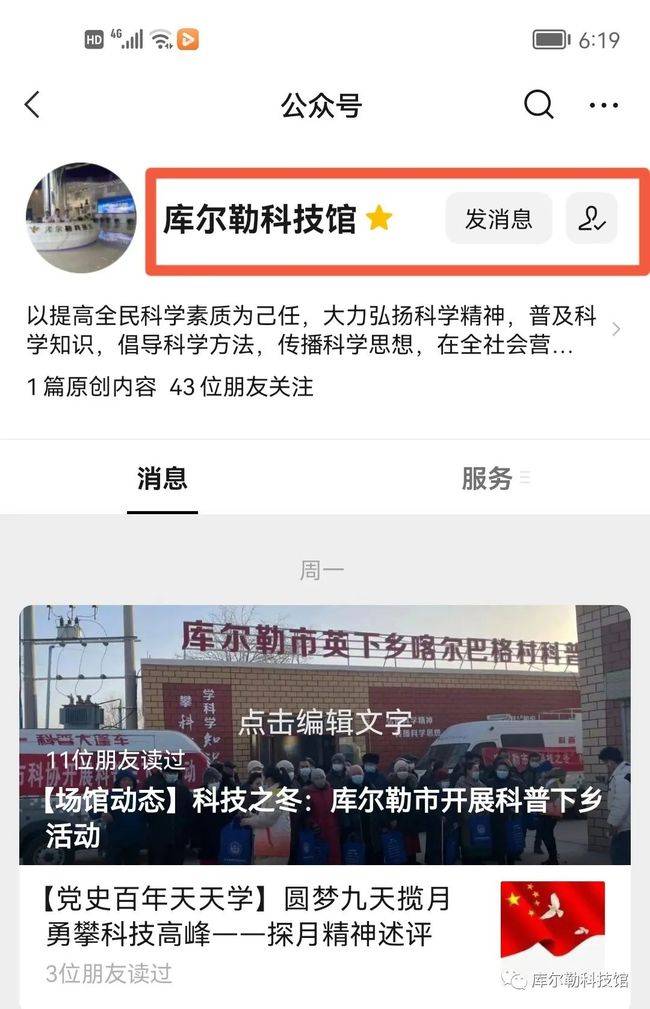Viewport: 650px width, 1009px height.
Task: Open search in the official account page
Action: tap(538, 104)
